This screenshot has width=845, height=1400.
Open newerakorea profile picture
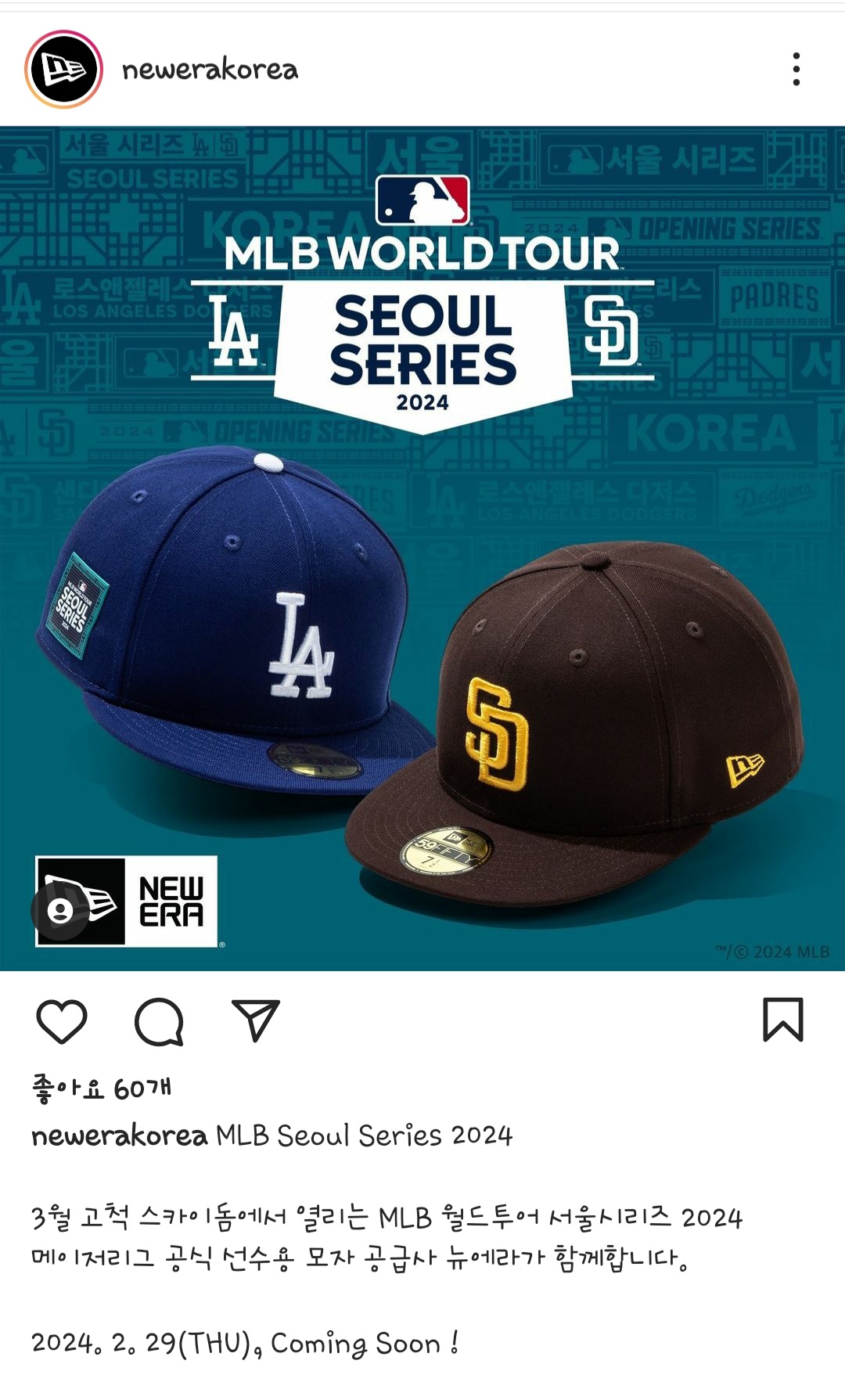[63, 69]
